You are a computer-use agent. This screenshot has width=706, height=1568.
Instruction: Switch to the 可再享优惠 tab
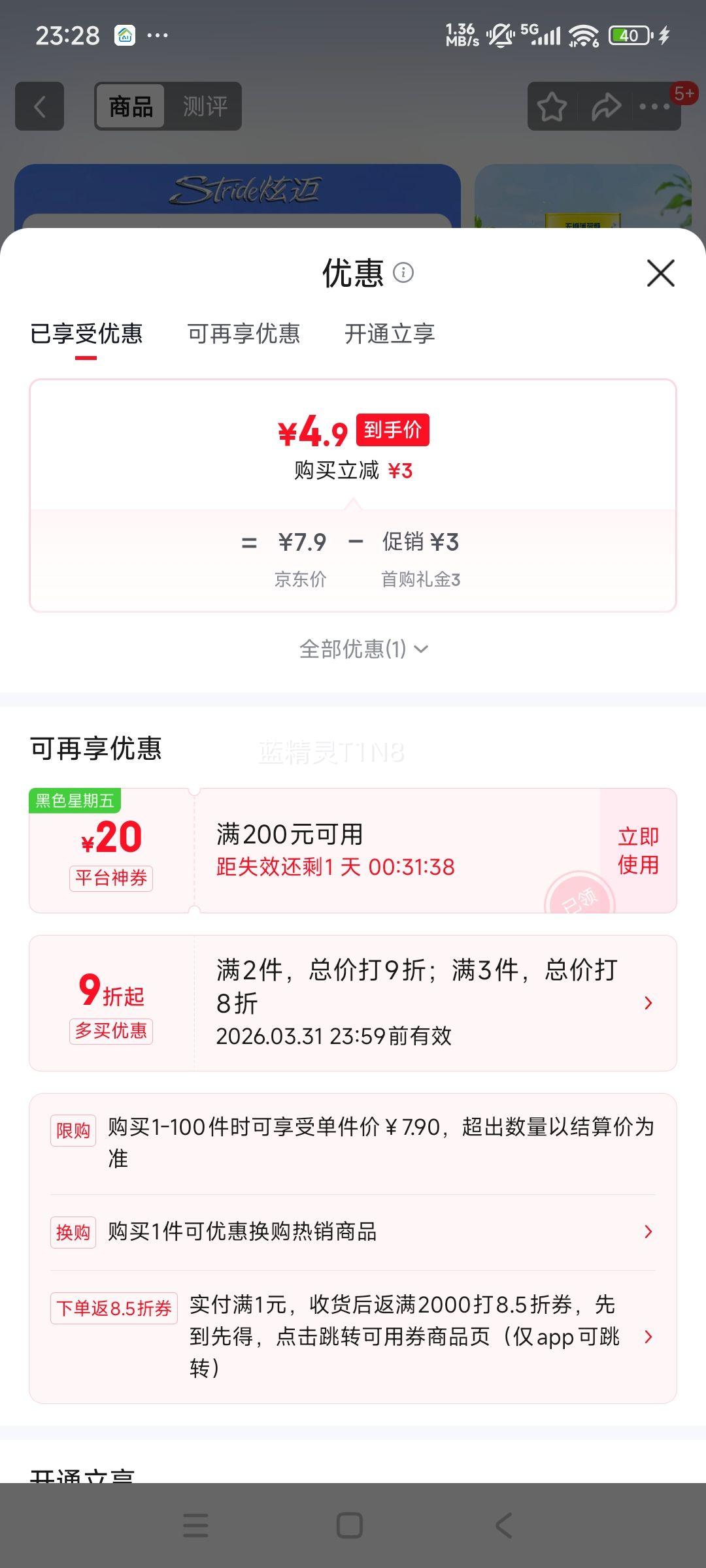[x=245, y=334]
